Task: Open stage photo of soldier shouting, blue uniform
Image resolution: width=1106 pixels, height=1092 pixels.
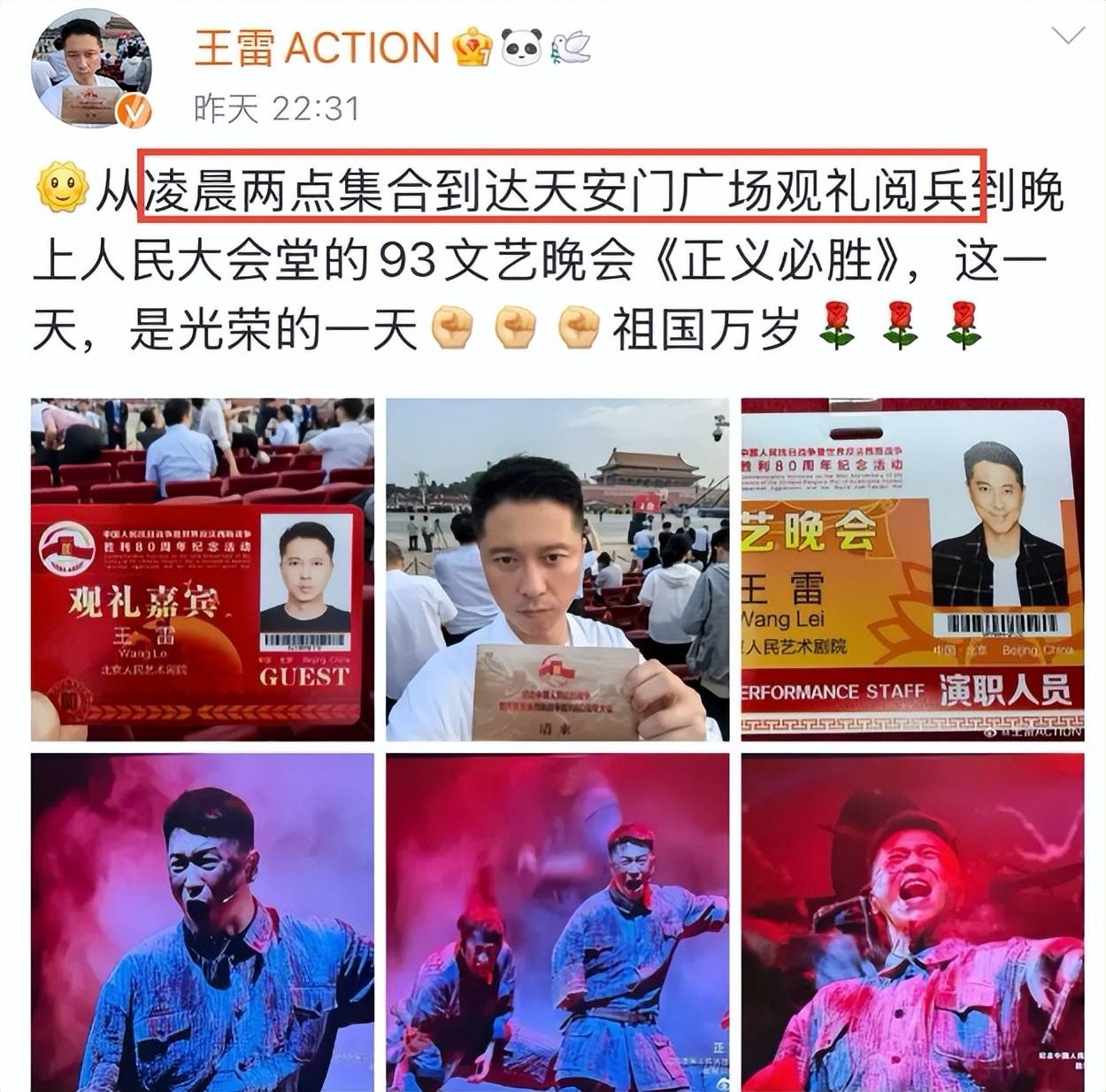Action: pyautogui.click(x=203, y=922)
